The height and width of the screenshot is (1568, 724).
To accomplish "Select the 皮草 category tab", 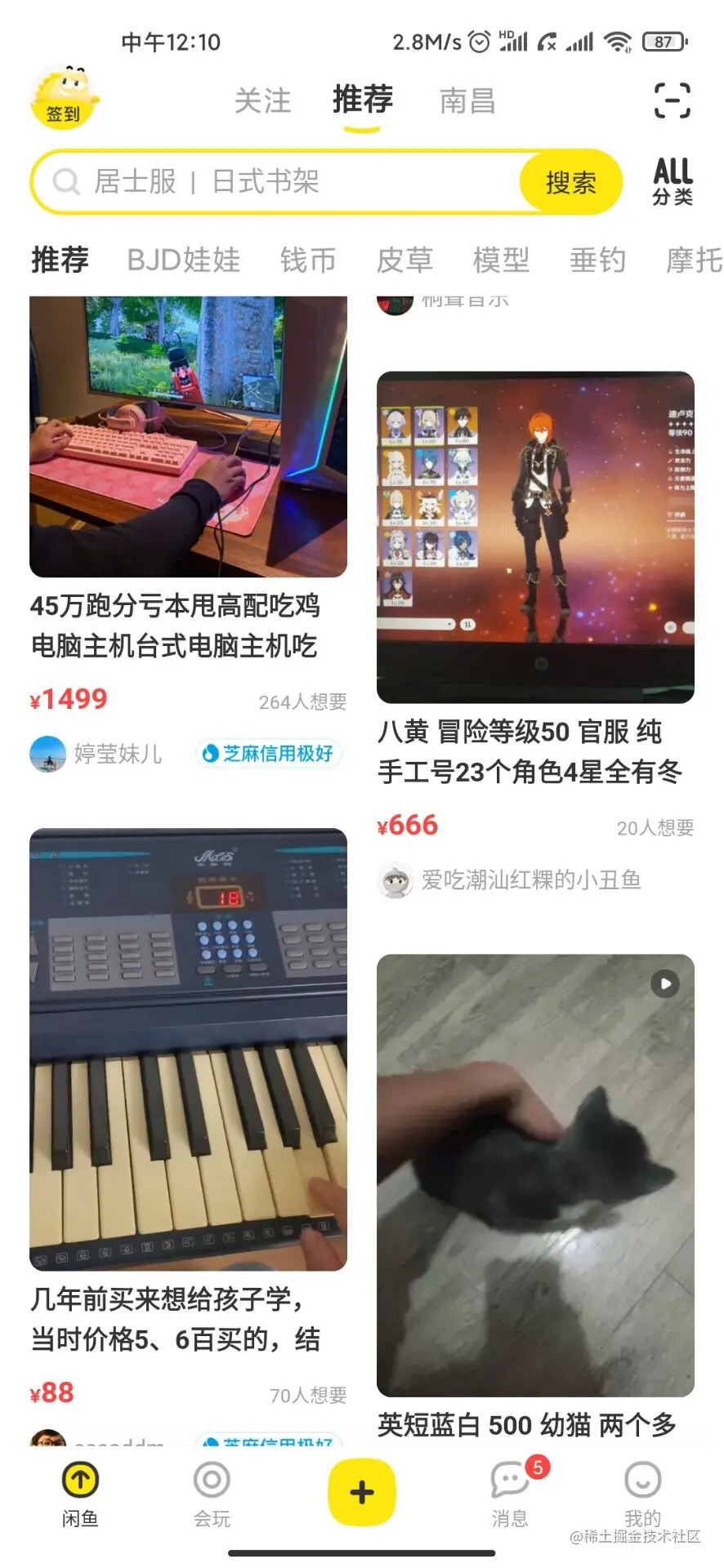I will (404, 260).
